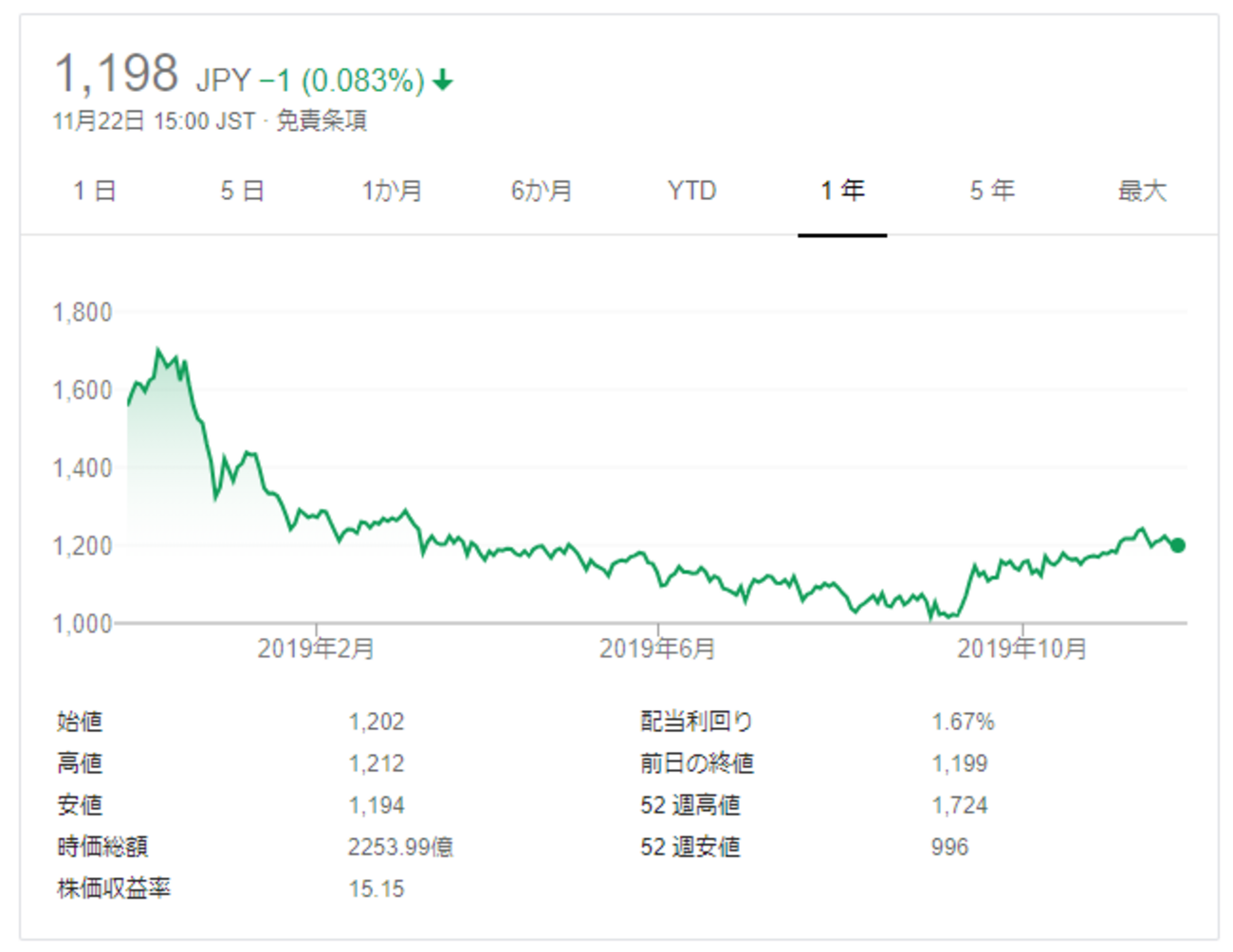Switch to the 1日 chart range
The image size is (1233, 952).
click(95, 191)
